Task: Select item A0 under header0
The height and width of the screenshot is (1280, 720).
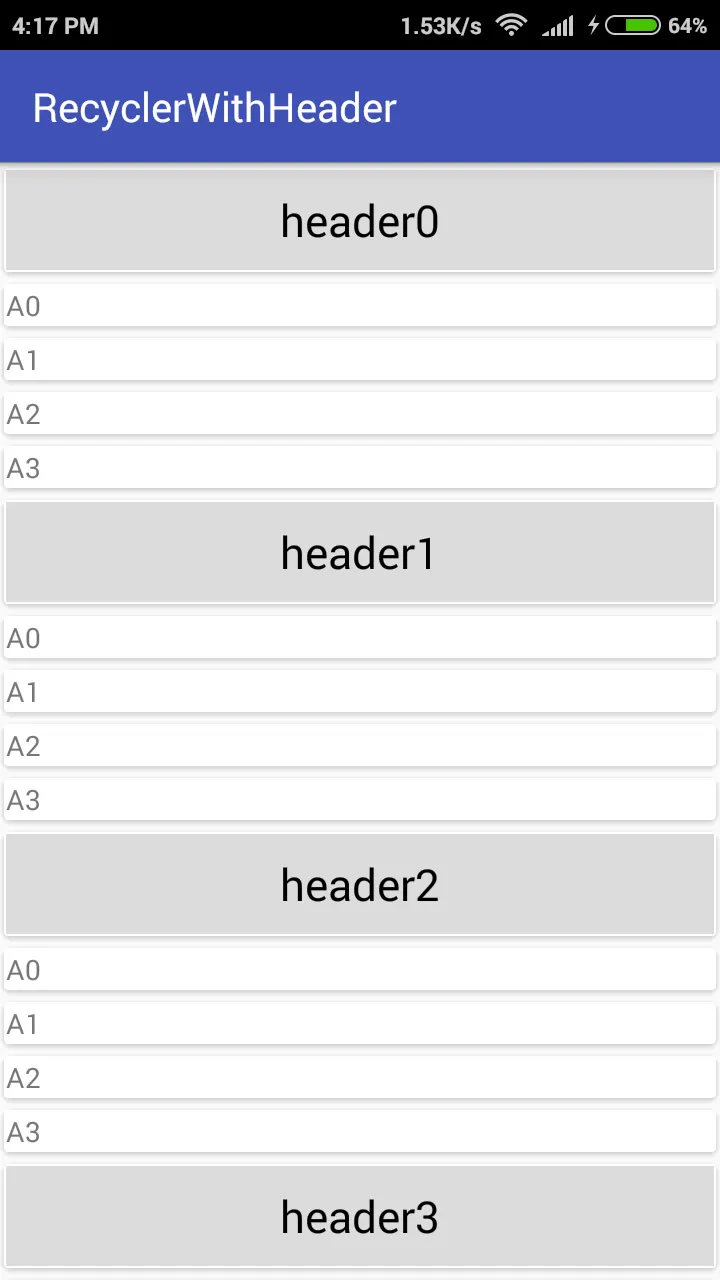Action: tap(360, 306)
